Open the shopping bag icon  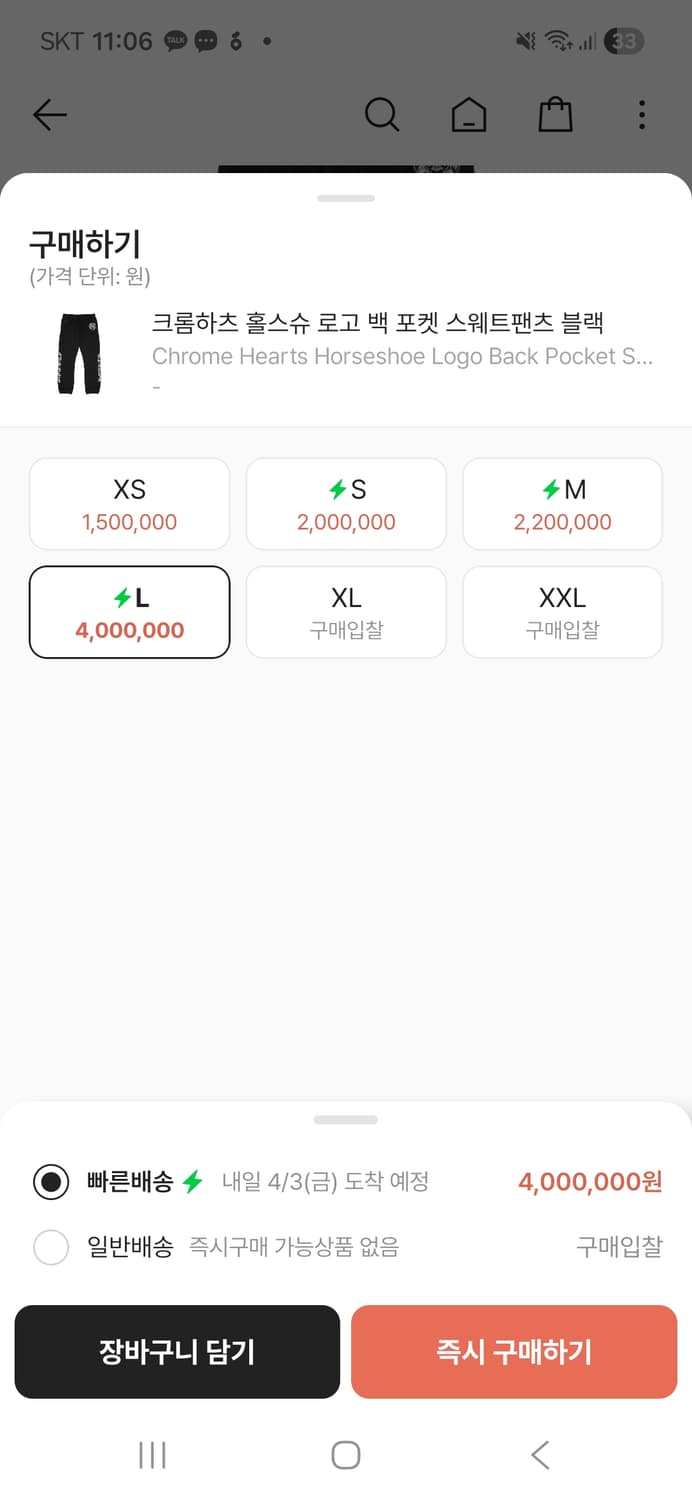tap(555, 115)
